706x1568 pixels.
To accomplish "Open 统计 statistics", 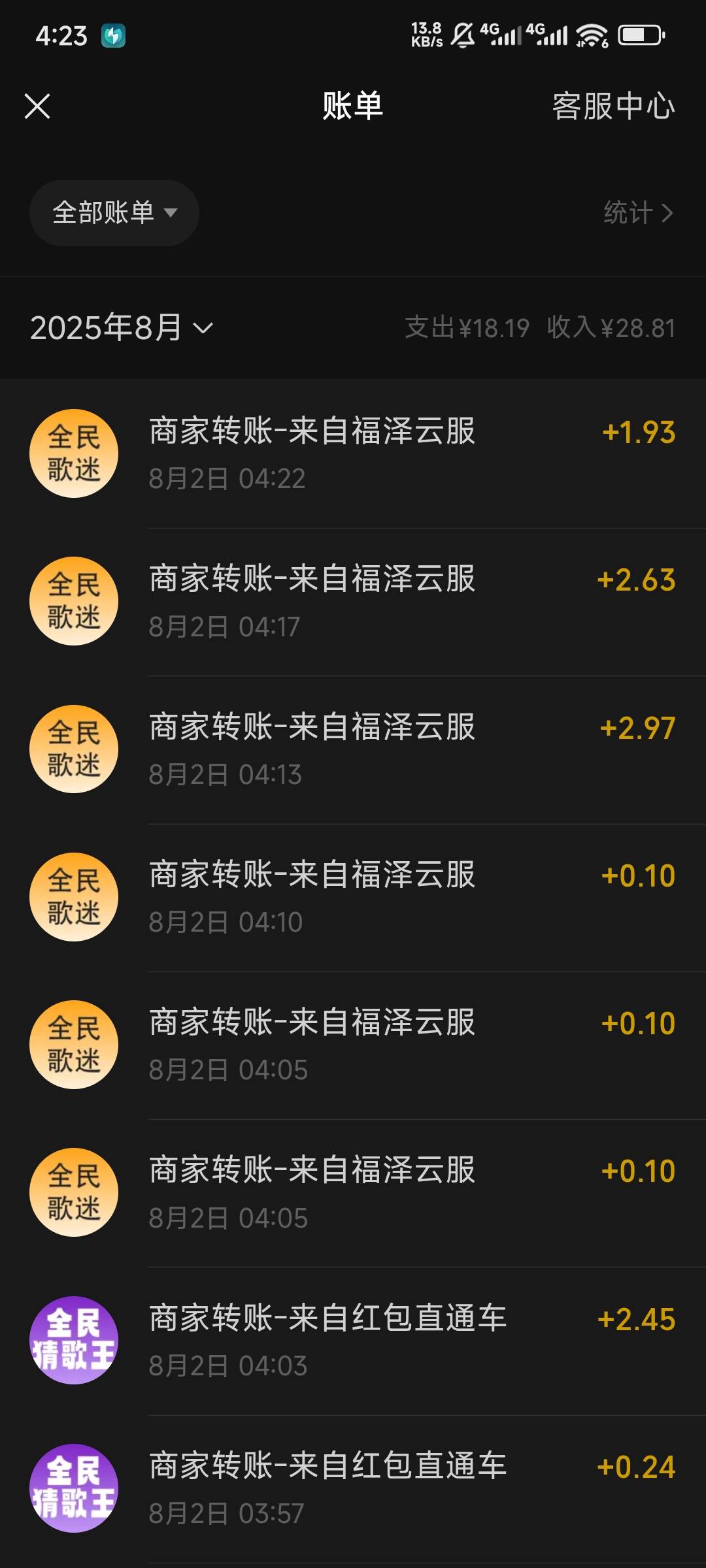I will pos(638,213).
